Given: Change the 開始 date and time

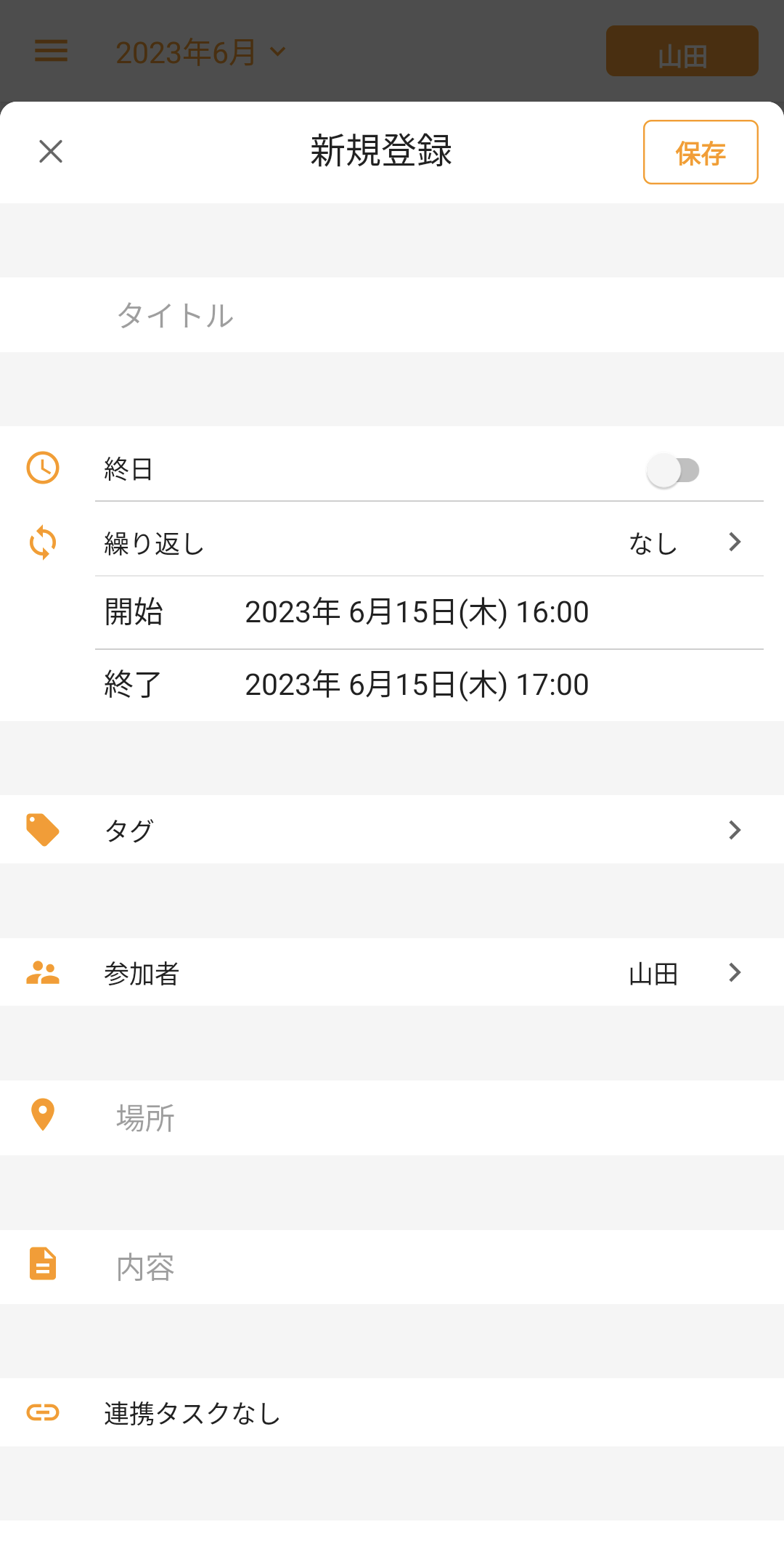Looking at the screenshot, I should click(417, 612).
